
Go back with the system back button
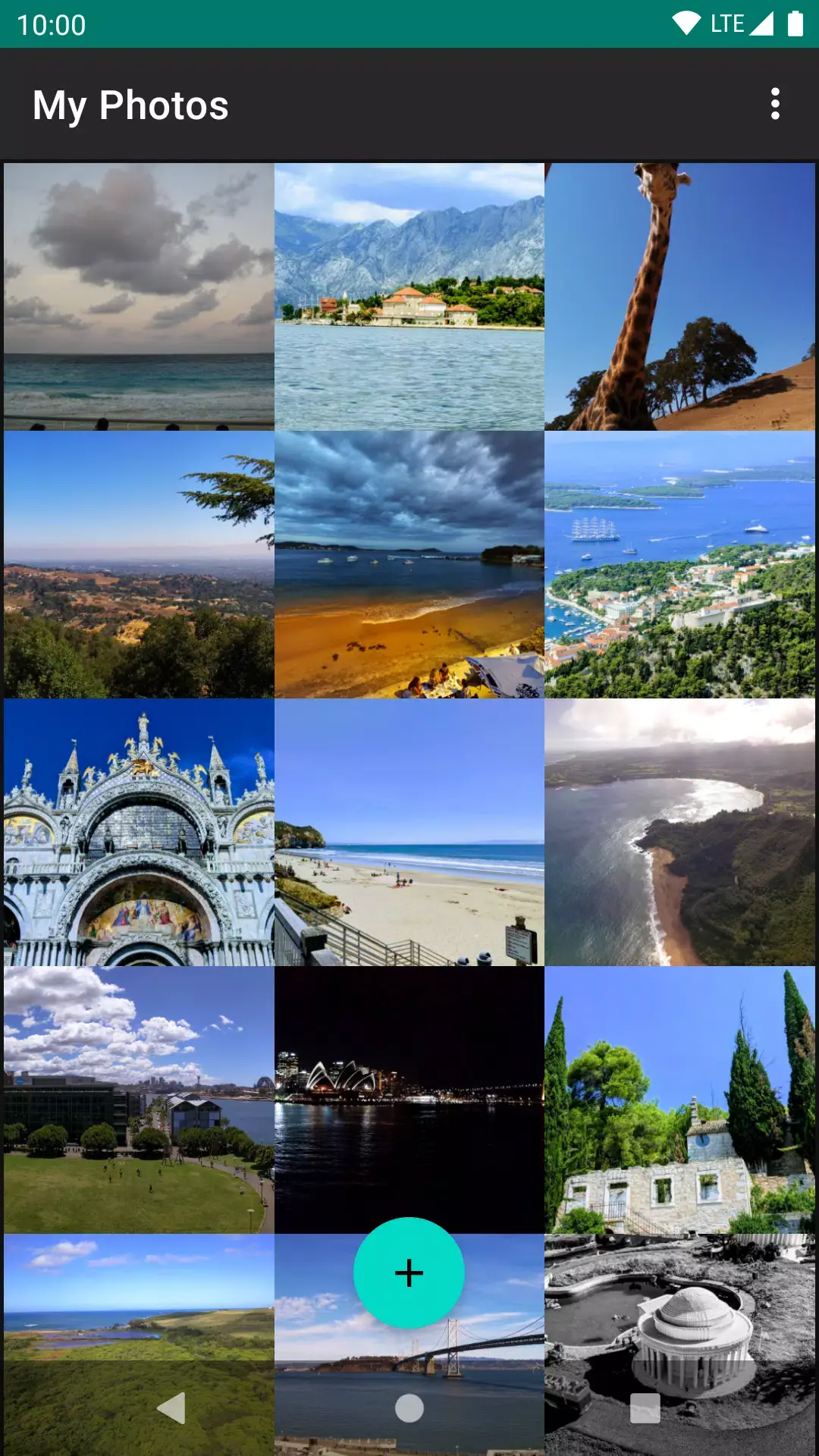point(171,1408)
